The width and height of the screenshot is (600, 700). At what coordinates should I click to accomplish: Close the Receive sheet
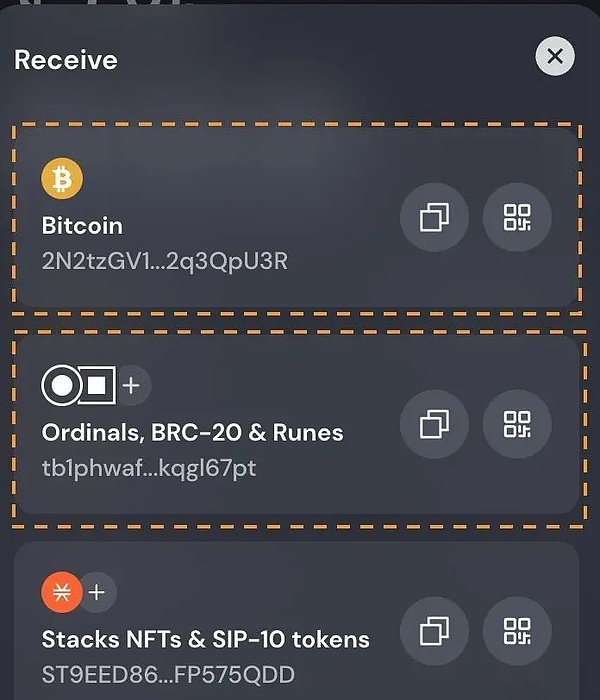click(x=555, y=56)
